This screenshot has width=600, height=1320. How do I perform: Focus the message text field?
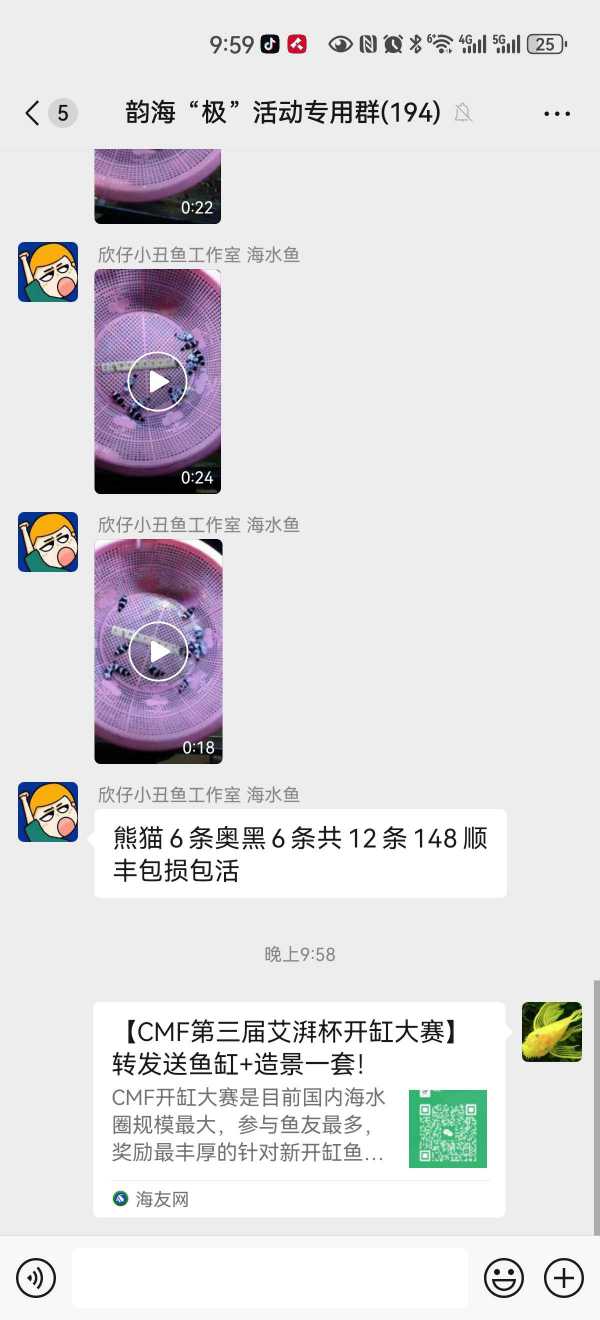[270, 1278]
